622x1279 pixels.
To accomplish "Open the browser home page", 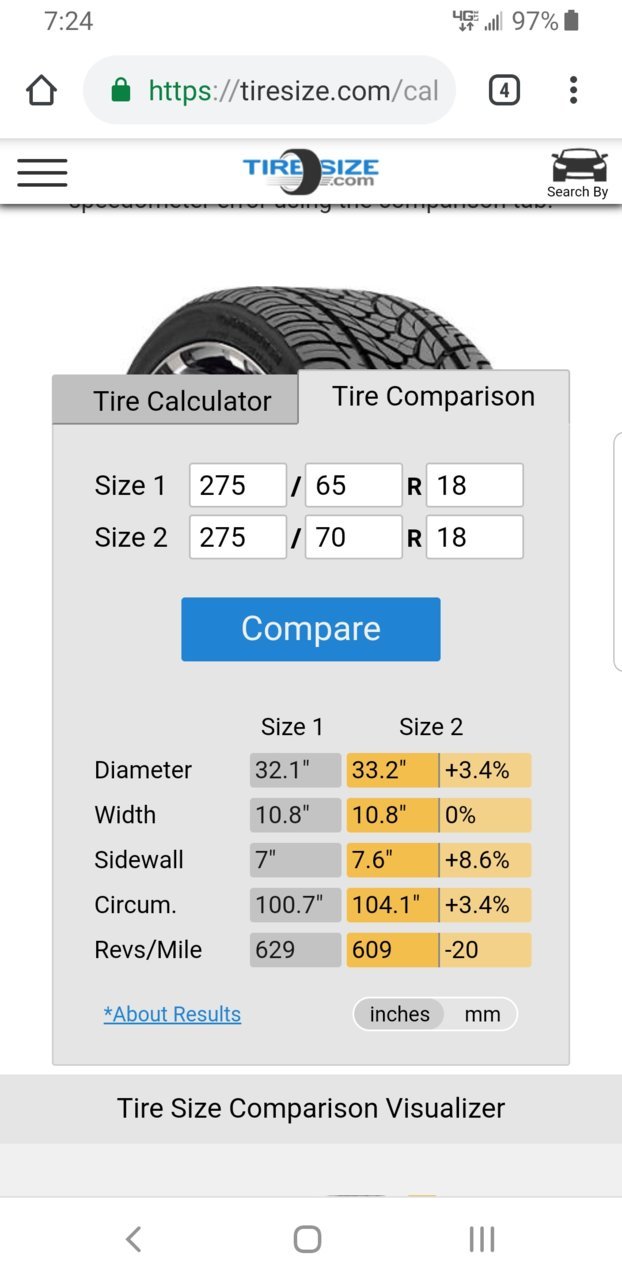I will point(41,91).
